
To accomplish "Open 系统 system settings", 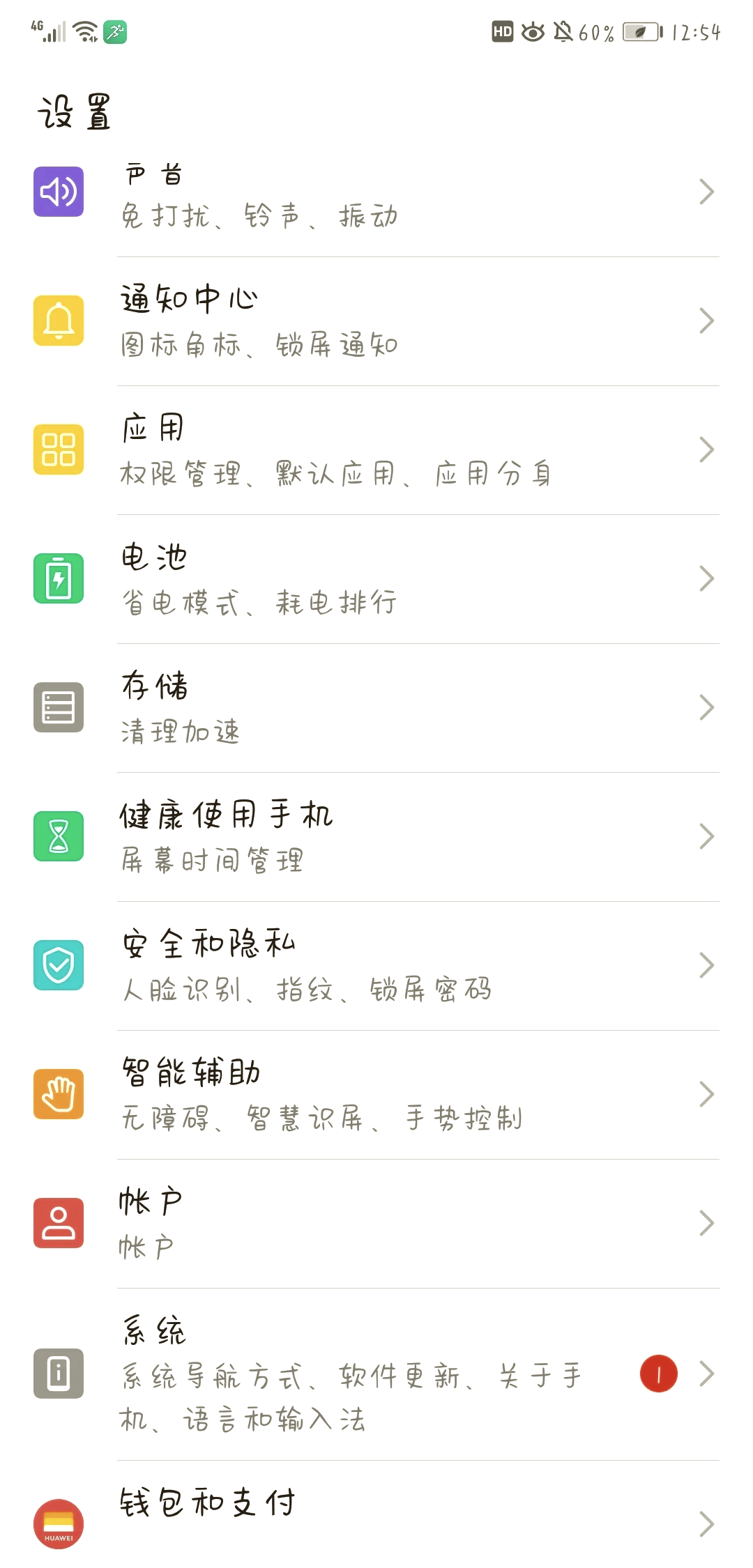I will pos(376,1374).
